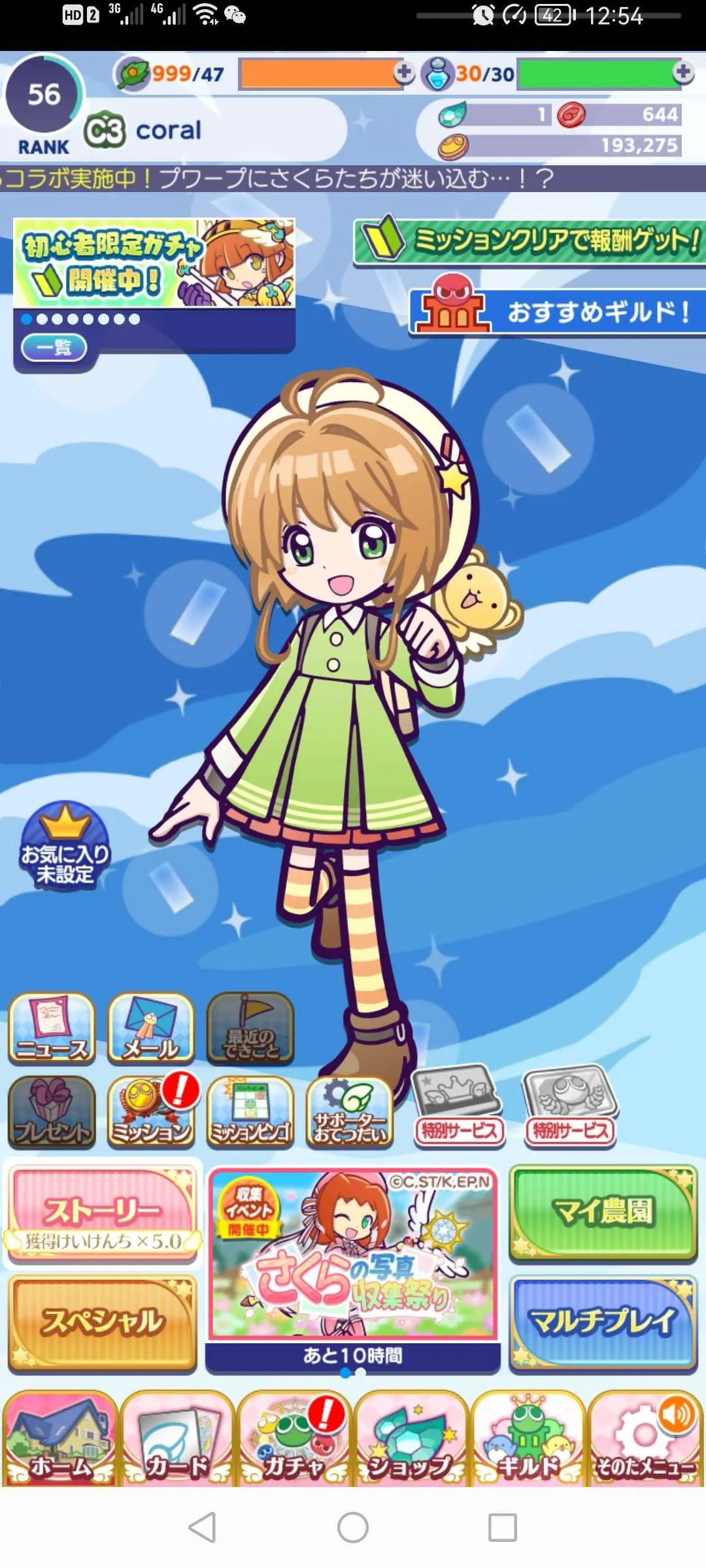Open サポーターおてつだい
706x1568 pixels.
tap(350, 1112)
